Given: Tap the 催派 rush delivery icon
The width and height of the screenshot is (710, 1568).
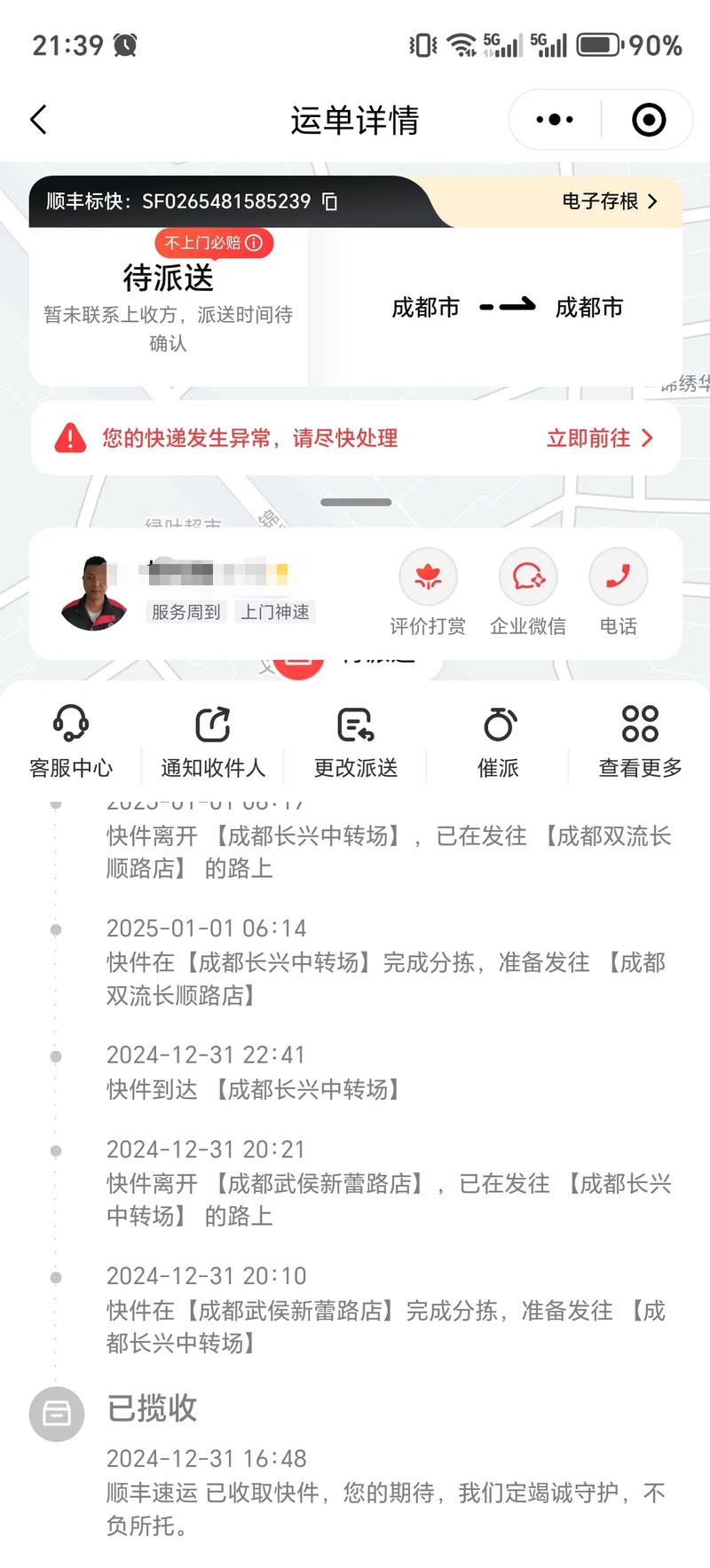Looking at the screenshot, I should pyautogui.click(x=497, y=741).
